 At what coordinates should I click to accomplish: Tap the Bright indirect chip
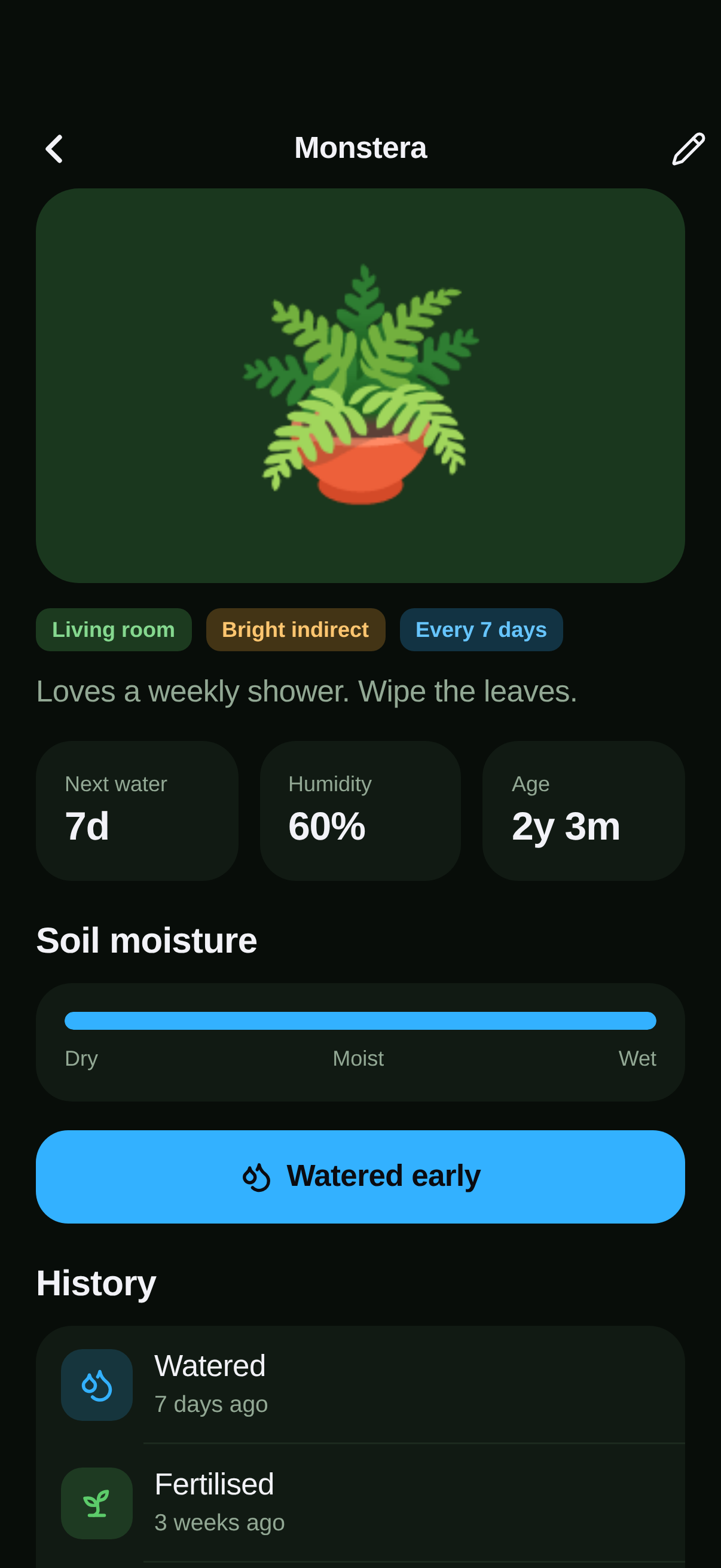point(296,629)
